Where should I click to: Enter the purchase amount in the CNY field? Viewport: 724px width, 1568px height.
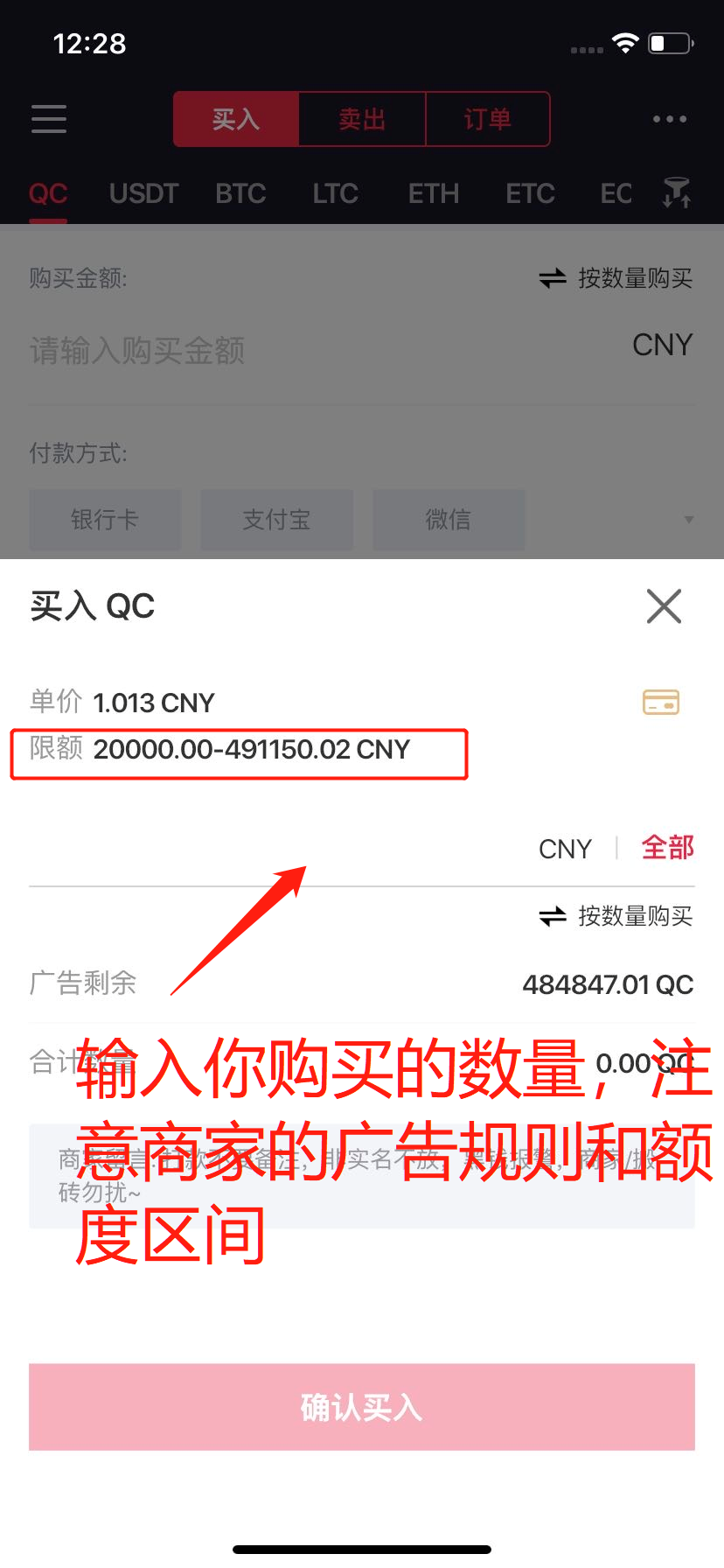point(280,848)
